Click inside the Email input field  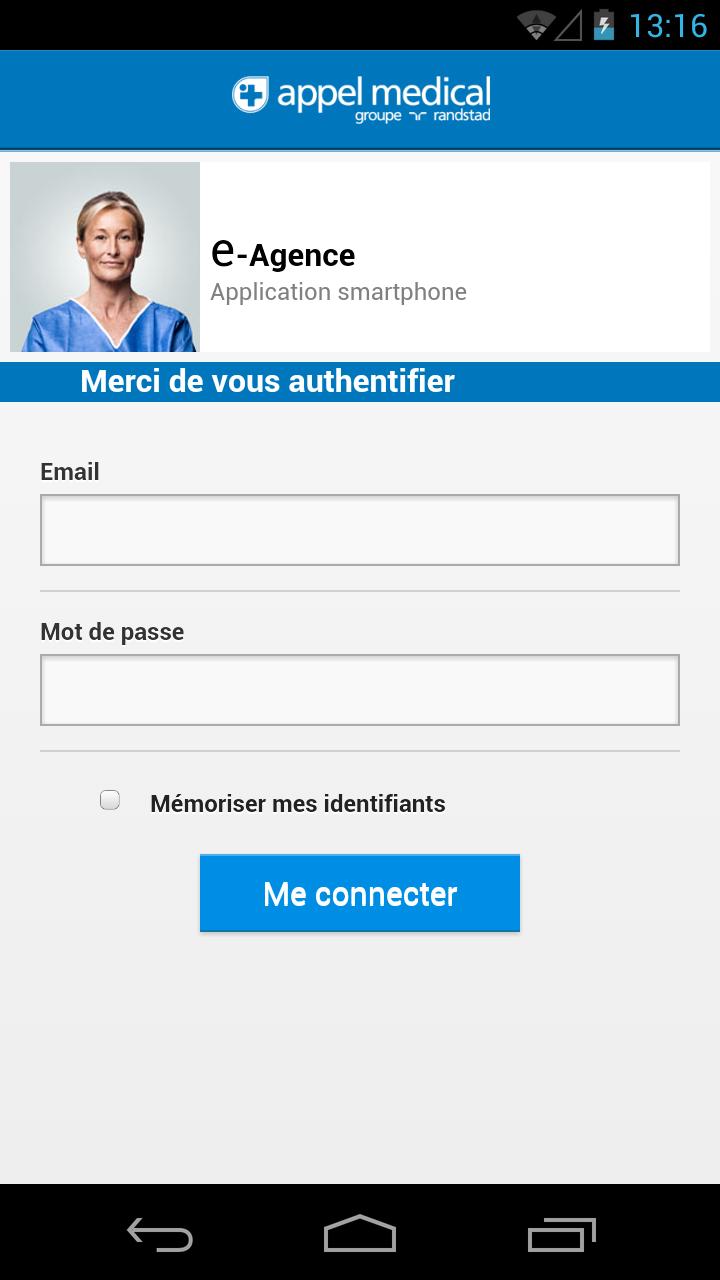[360, 529]
